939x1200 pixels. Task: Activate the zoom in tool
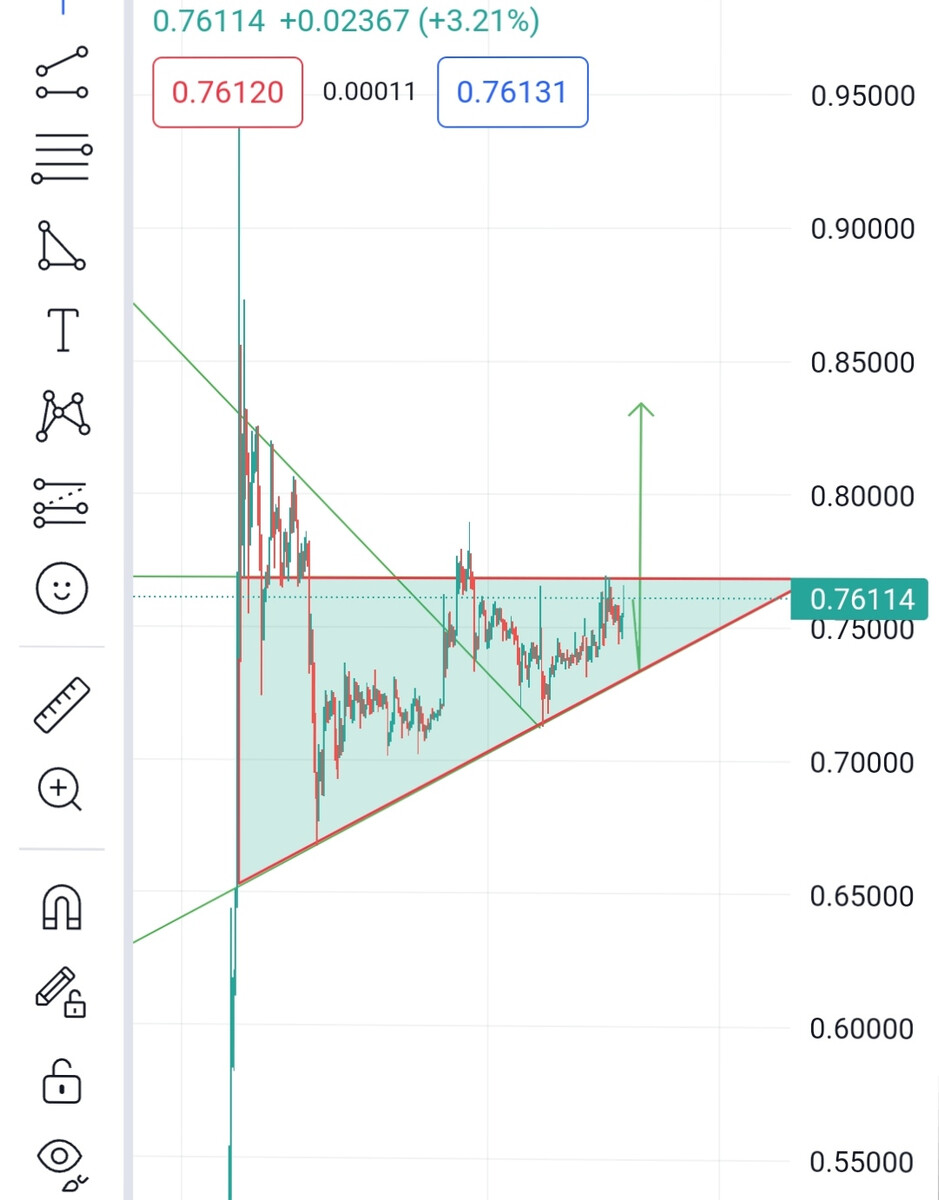point(60,790)
